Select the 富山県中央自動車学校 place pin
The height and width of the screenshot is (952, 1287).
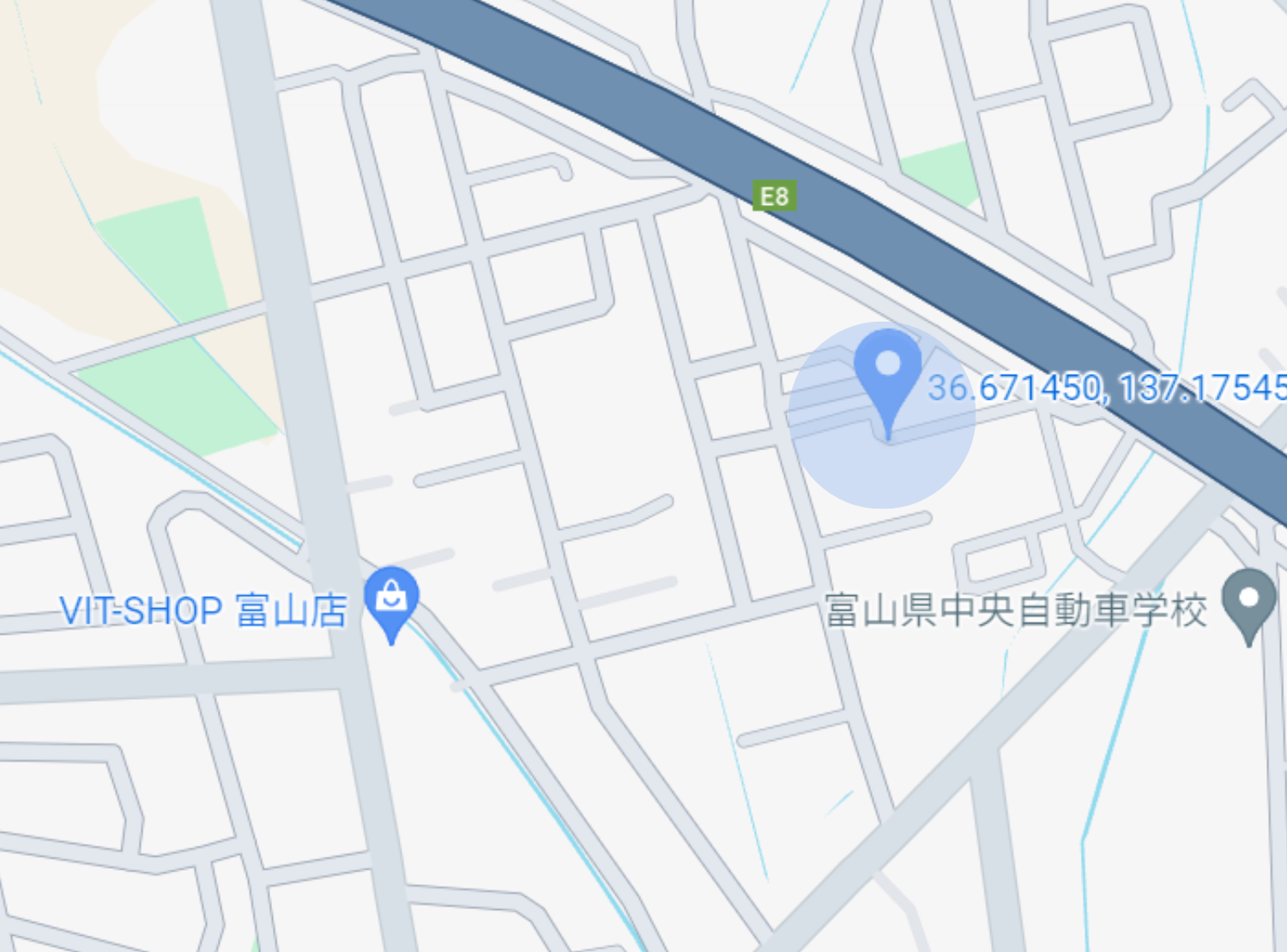pos(1248,600)
